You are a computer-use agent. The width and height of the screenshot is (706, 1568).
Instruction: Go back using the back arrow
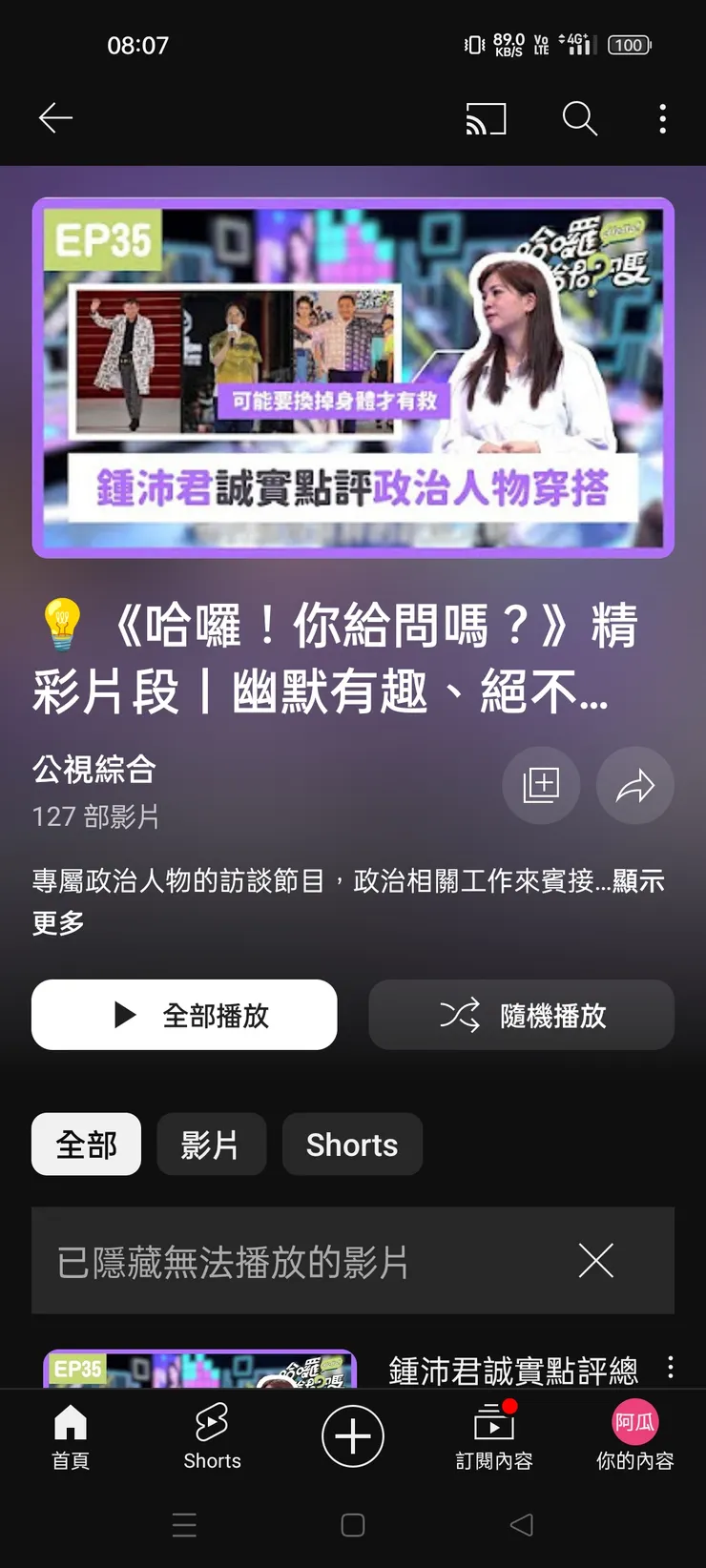click(x=55, y=119)
